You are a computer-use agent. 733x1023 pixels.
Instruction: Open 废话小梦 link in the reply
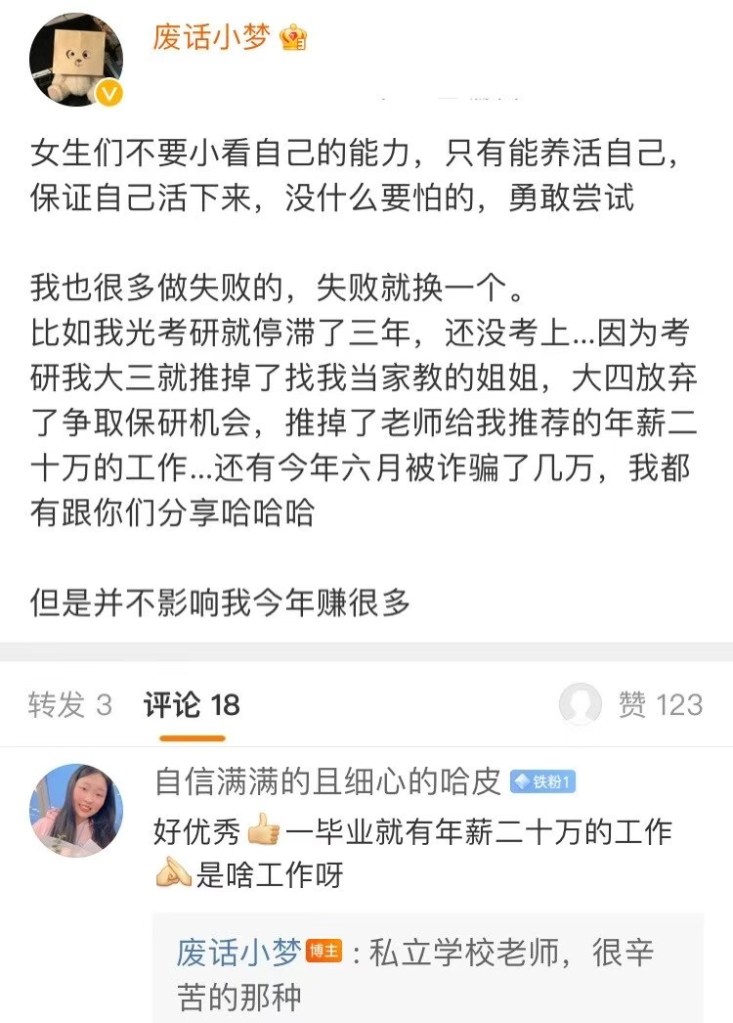click(238, 953)
